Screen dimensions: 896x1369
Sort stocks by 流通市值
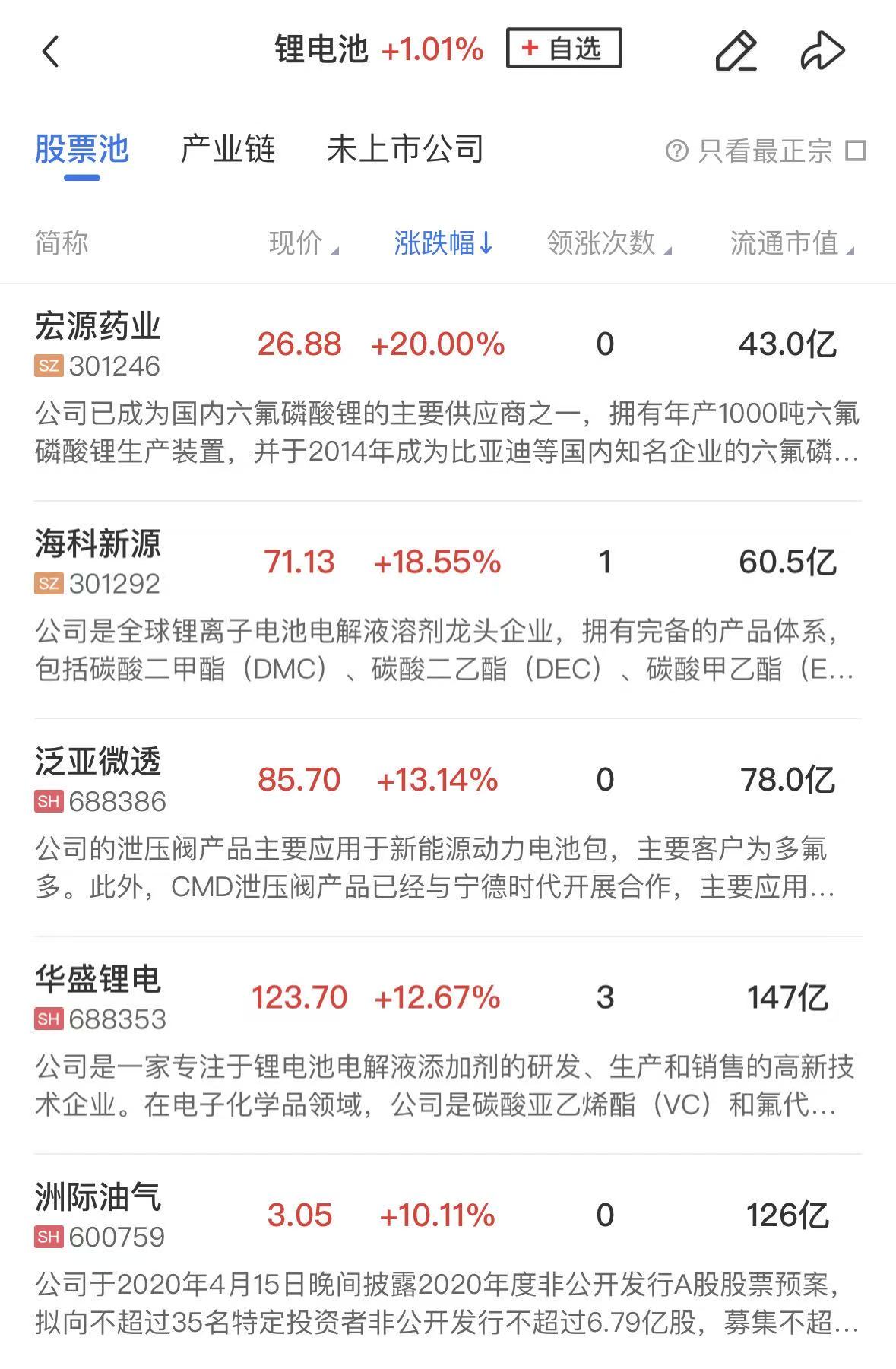pyautogui.click(x=791, y=243)
